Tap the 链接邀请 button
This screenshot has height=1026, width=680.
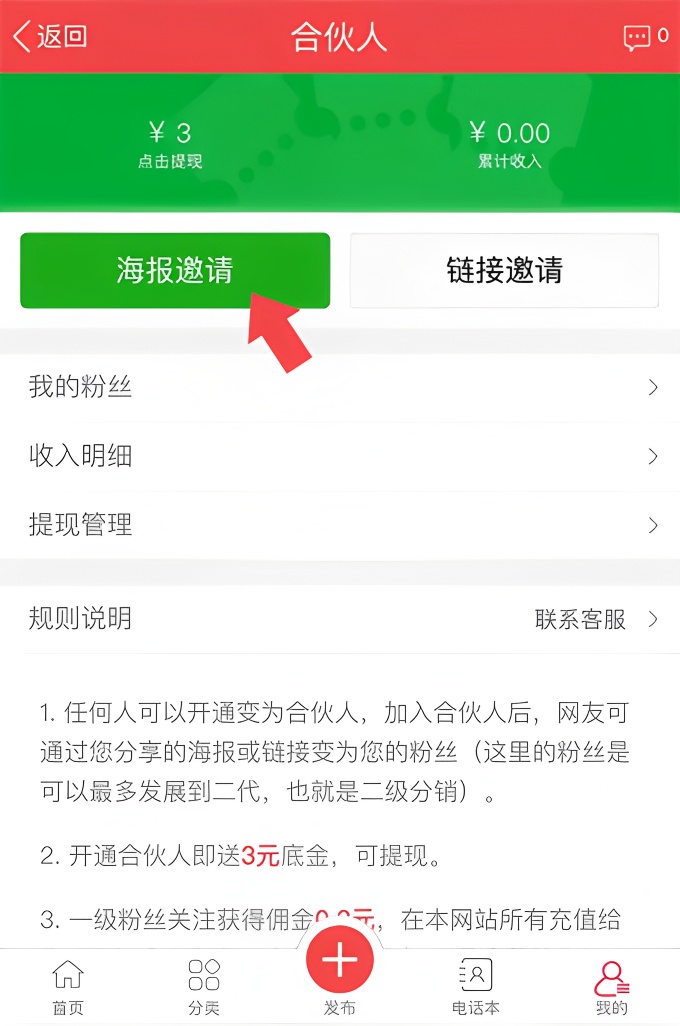pyautogui.click(x=504, y=270)
